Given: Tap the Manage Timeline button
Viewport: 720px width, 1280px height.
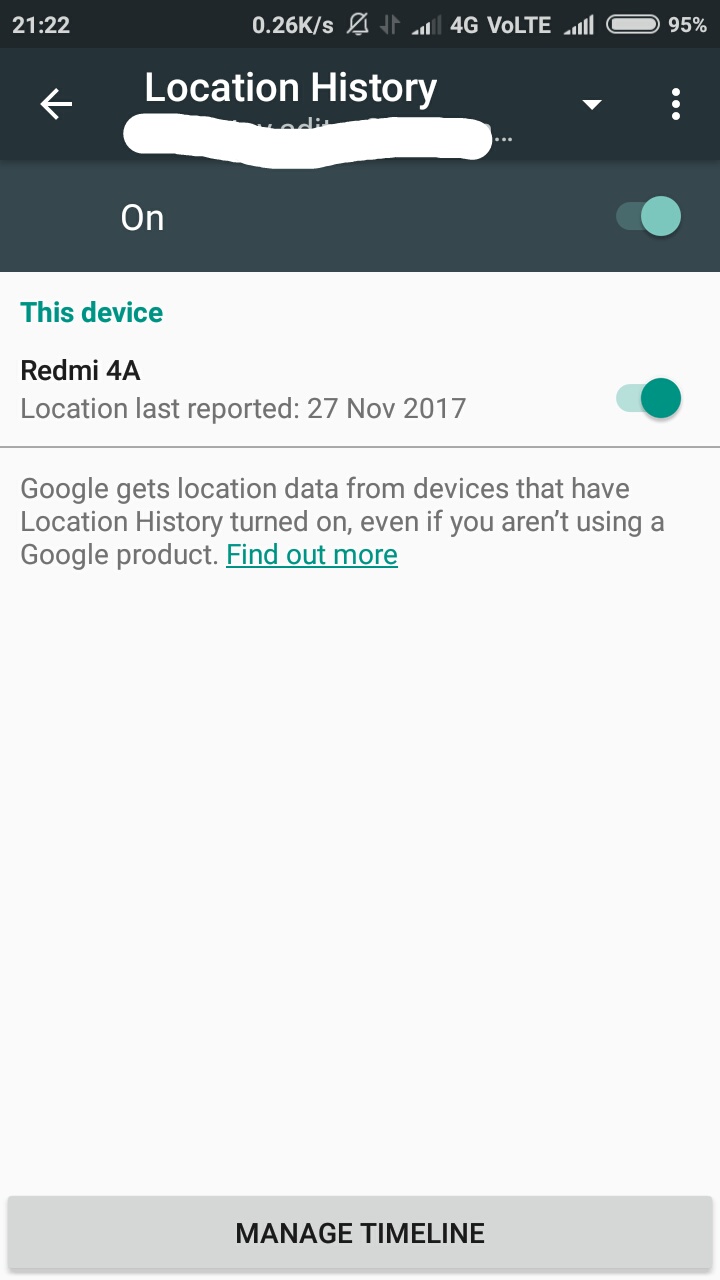Looking at the screenshot, I should point(360,1233).
